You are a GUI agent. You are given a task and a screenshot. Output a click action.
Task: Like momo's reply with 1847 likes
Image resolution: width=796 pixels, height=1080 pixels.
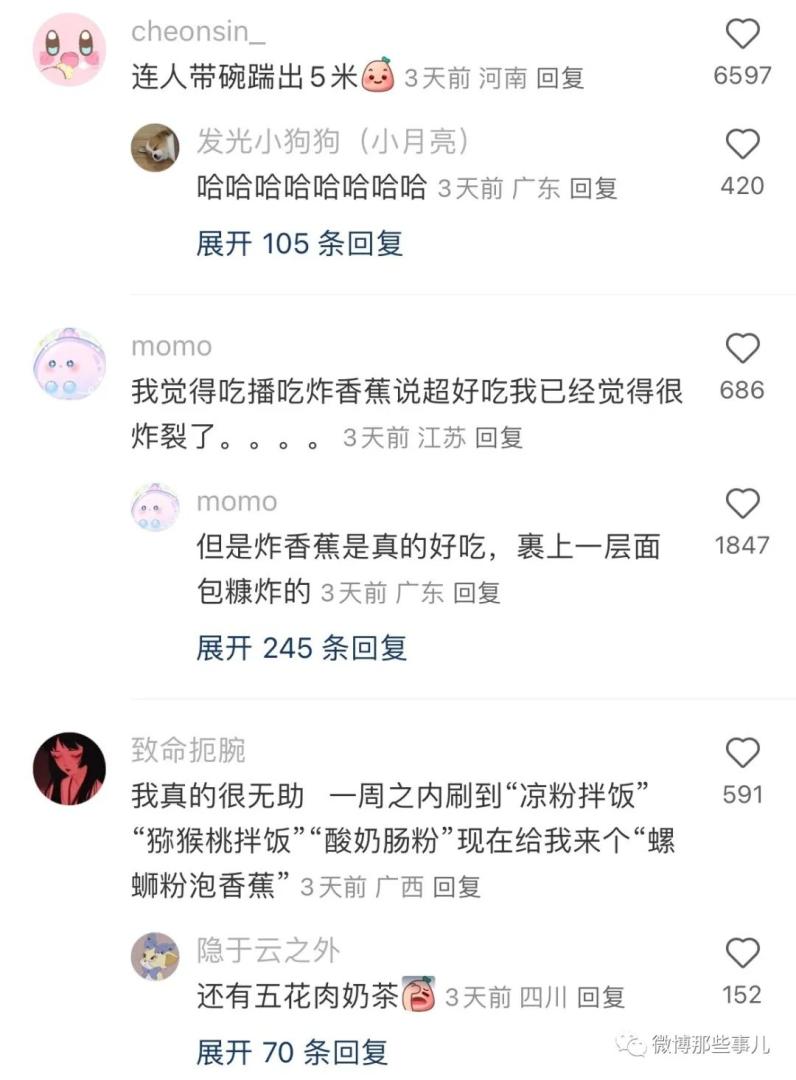tap(742, 504)
